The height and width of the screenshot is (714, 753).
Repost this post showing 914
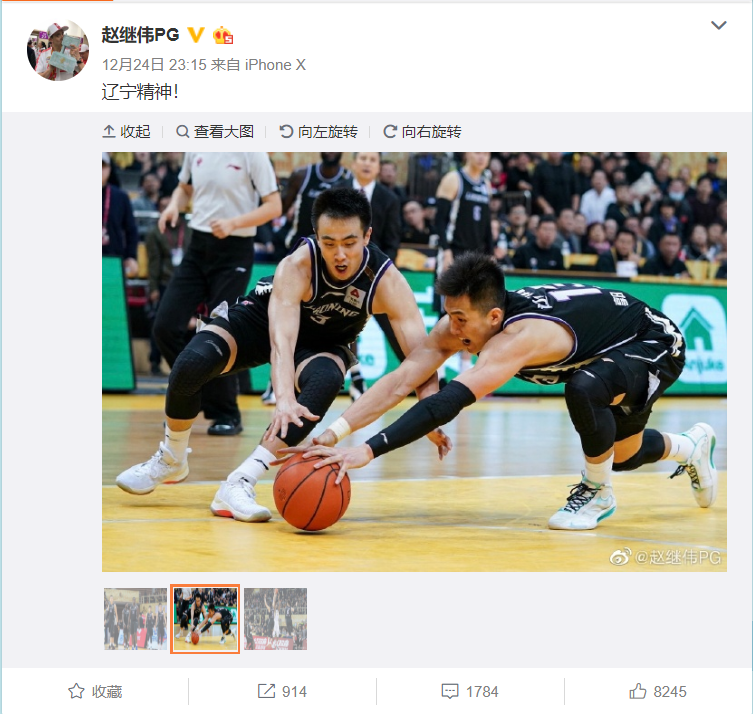coord(283,692)
